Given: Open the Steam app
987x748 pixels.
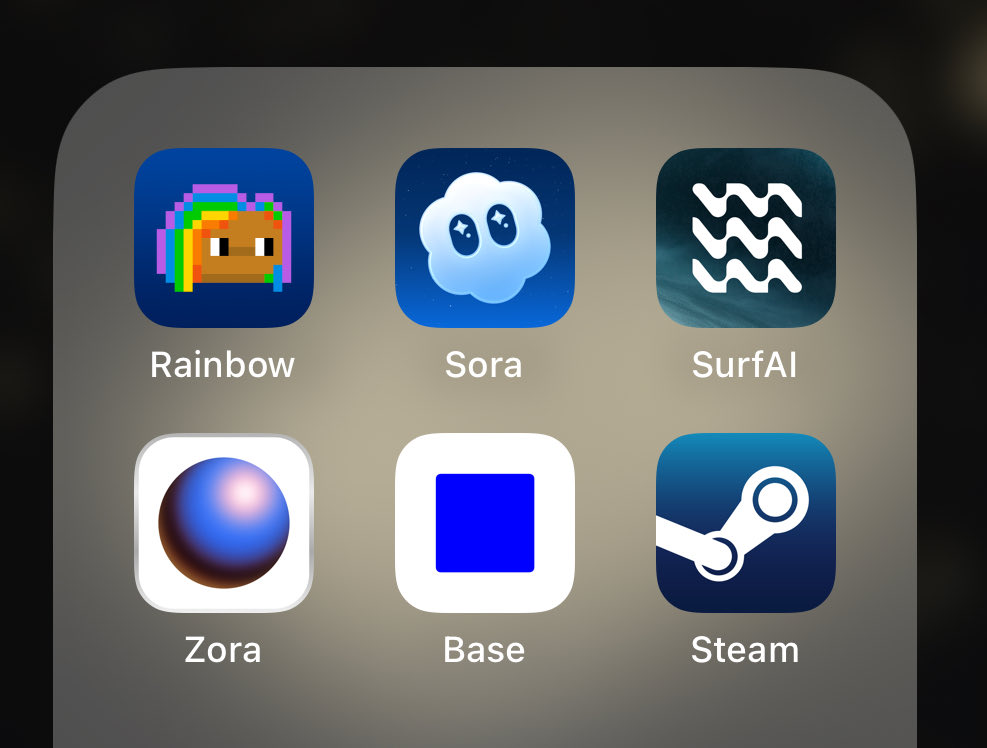Looking at the screenshot, I should click(x=745, y=523).
